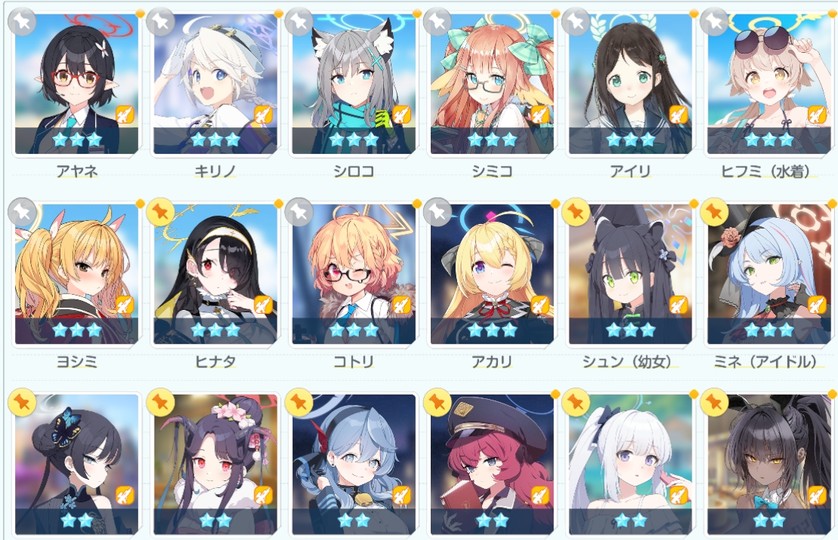Image resolution: width=838 pixels, height=540 pixels.
Task: Select the アカリ student card
Action: (491, 275)
